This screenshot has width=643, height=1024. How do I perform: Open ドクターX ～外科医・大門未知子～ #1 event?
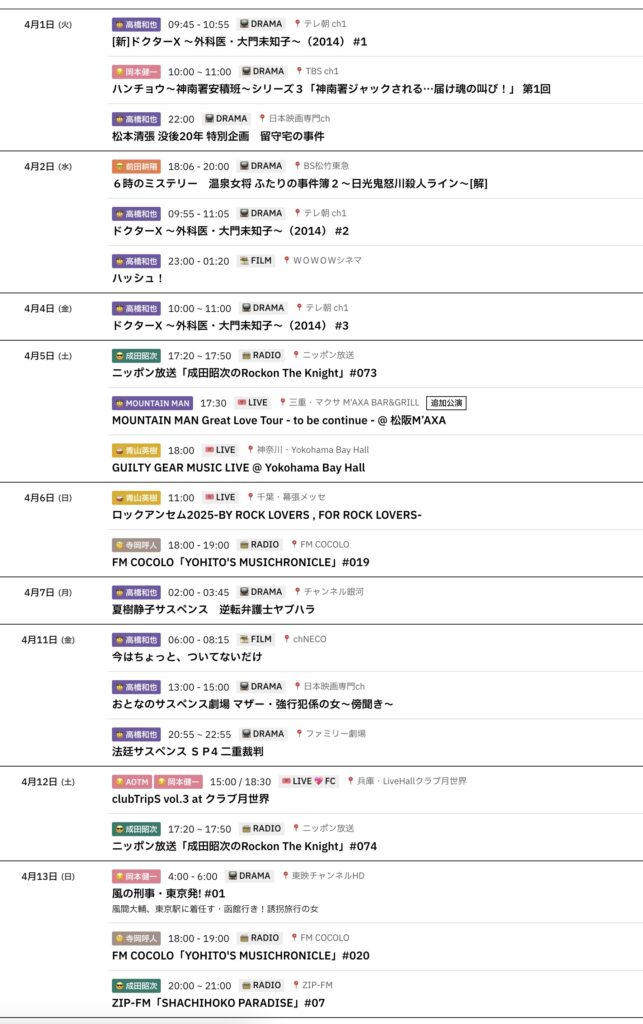click(x=240, y=42)
